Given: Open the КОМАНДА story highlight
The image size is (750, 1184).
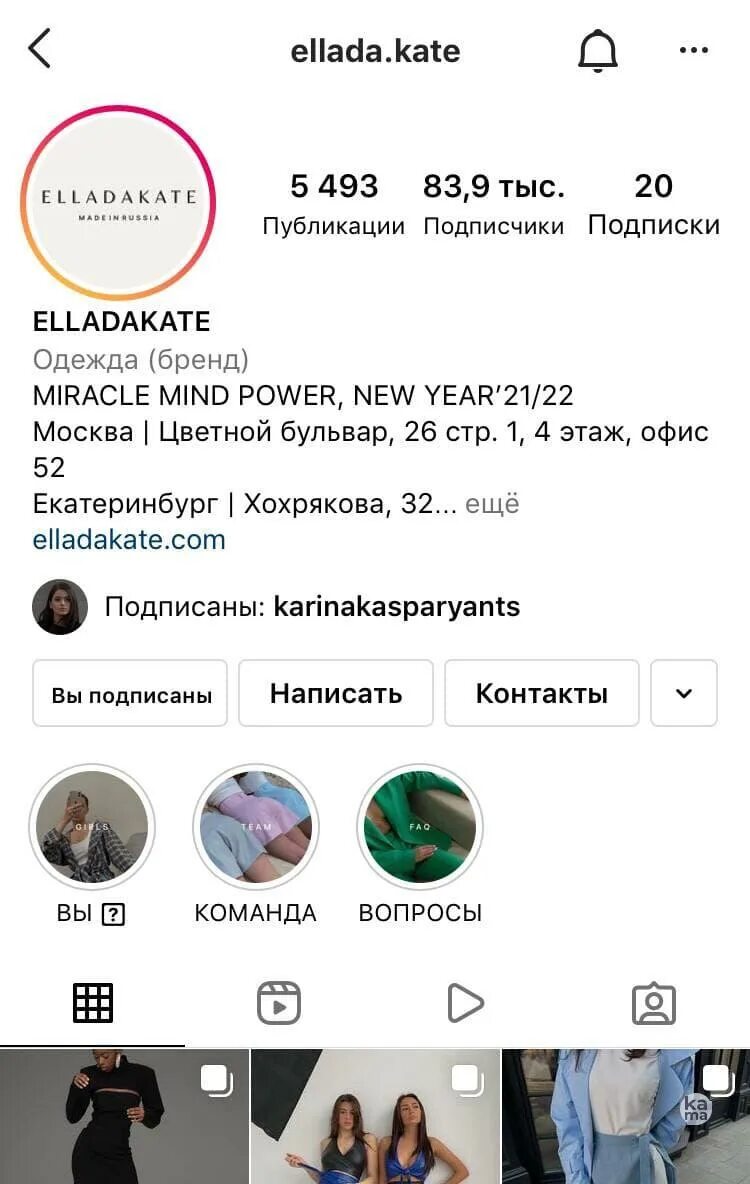Looking at the screenshot, I should coord(256,828).
